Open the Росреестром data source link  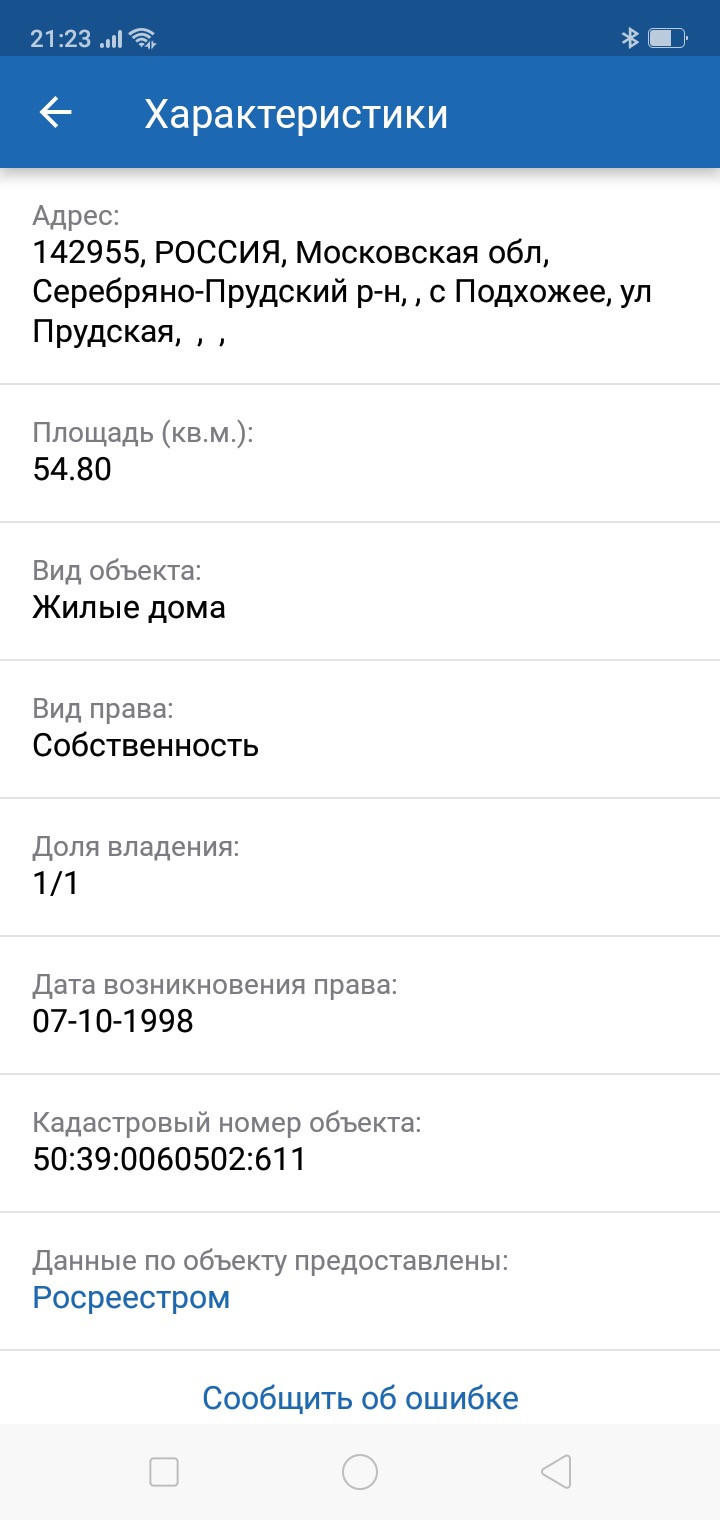131,1298
